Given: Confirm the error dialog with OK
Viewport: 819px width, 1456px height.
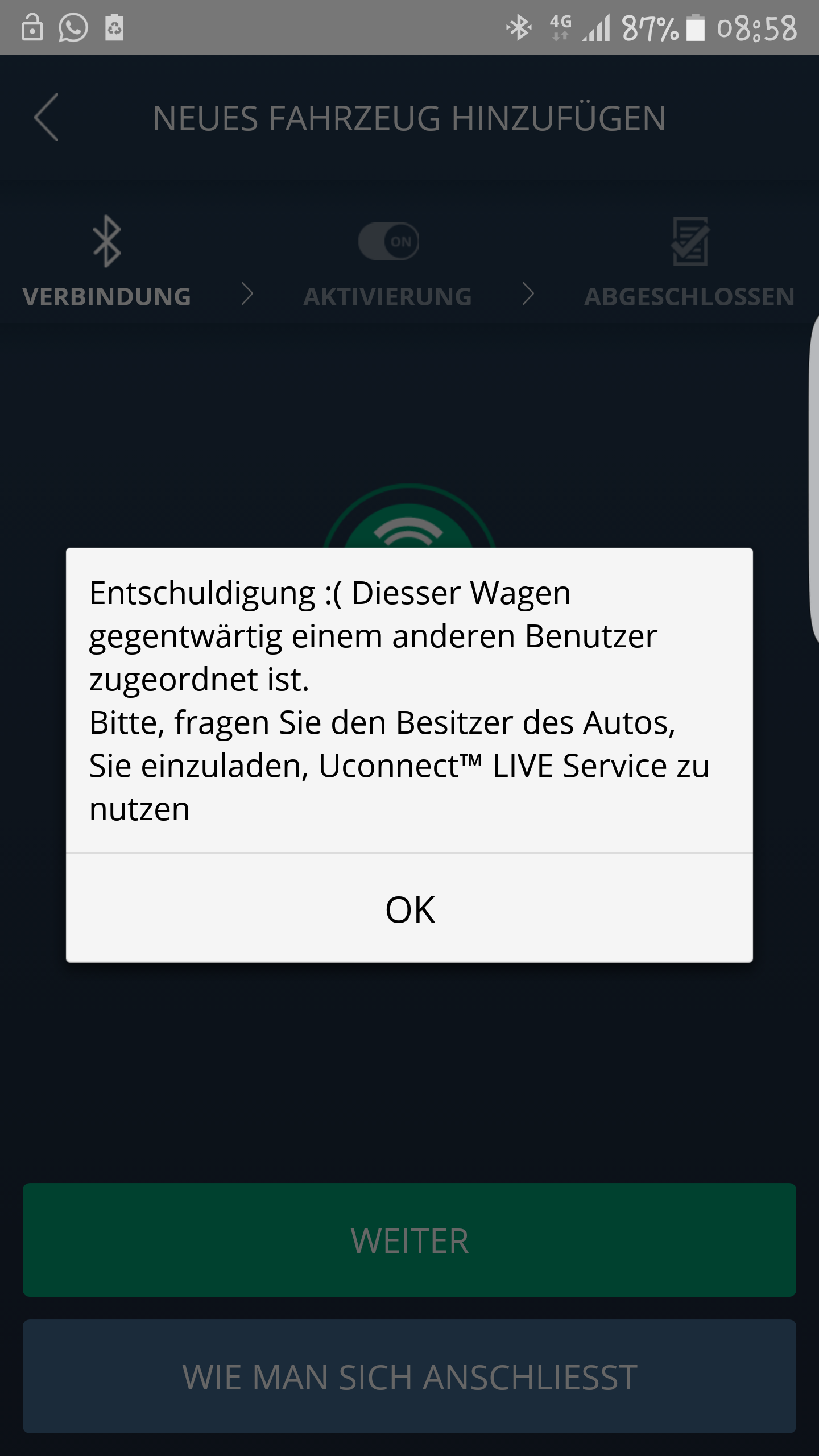Looking at the screenshot, I should pos(409,909).
